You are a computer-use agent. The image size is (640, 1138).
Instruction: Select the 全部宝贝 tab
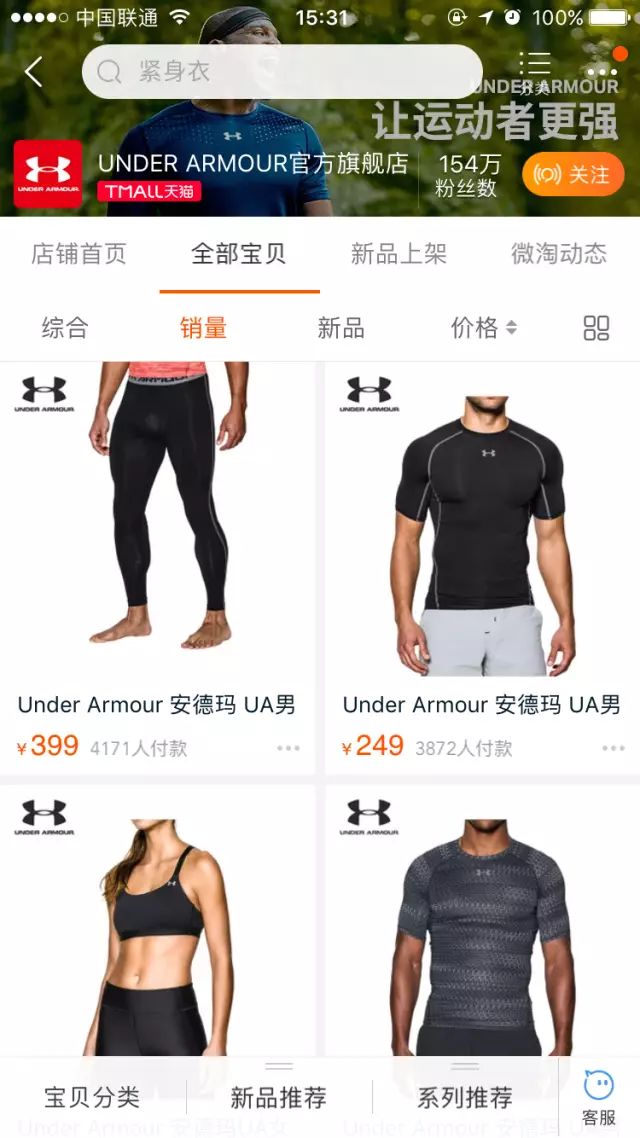pos(239,254)
